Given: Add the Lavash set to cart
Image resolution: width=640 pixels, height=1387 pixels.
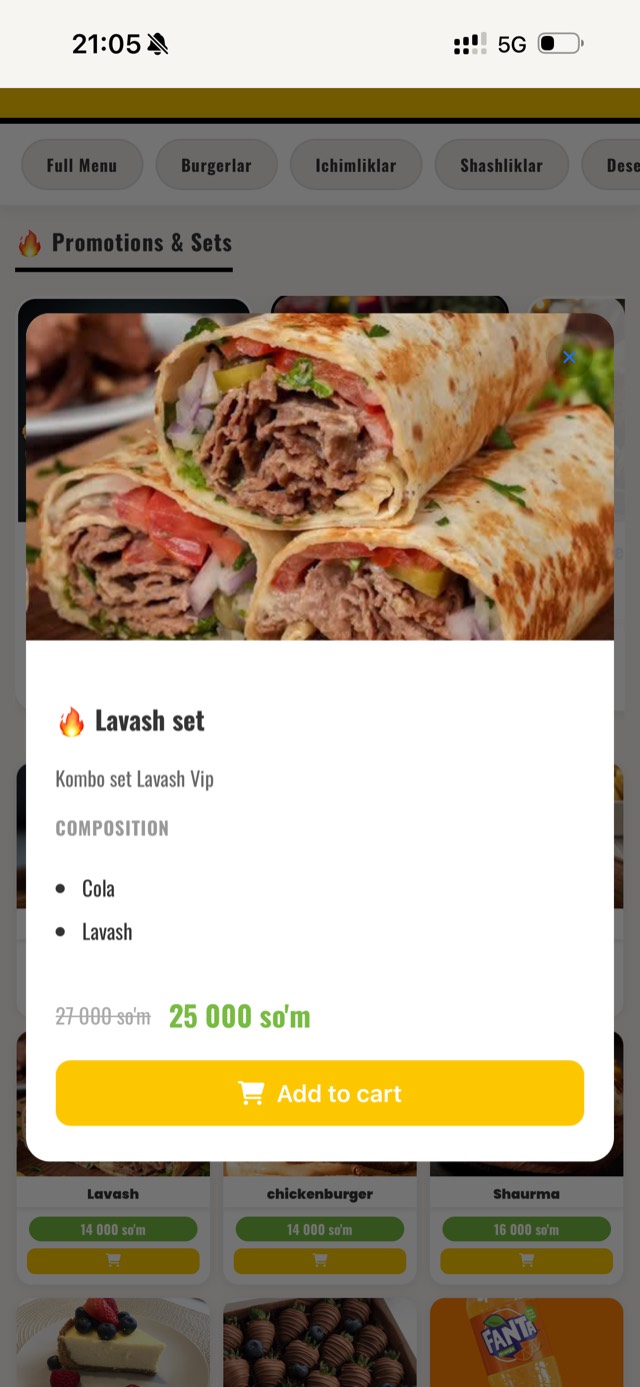Looking at the screenshot, I should pos(319,1093).
